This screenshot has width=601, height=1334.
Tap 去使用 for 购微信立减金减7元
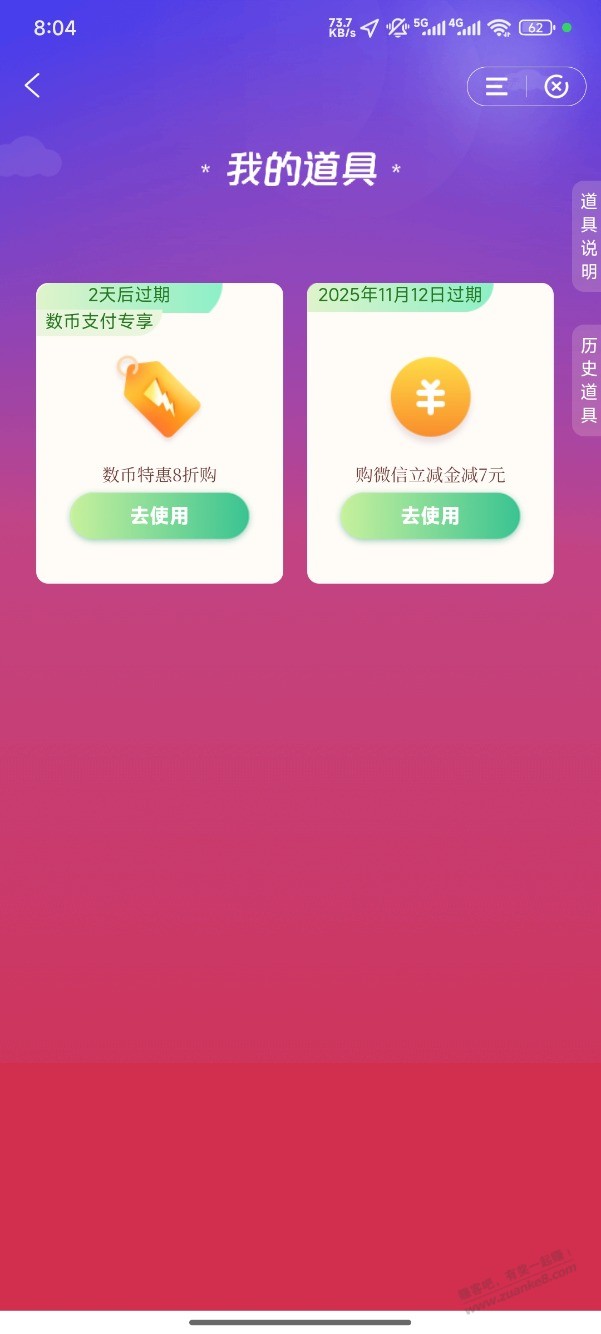point(430,516)
